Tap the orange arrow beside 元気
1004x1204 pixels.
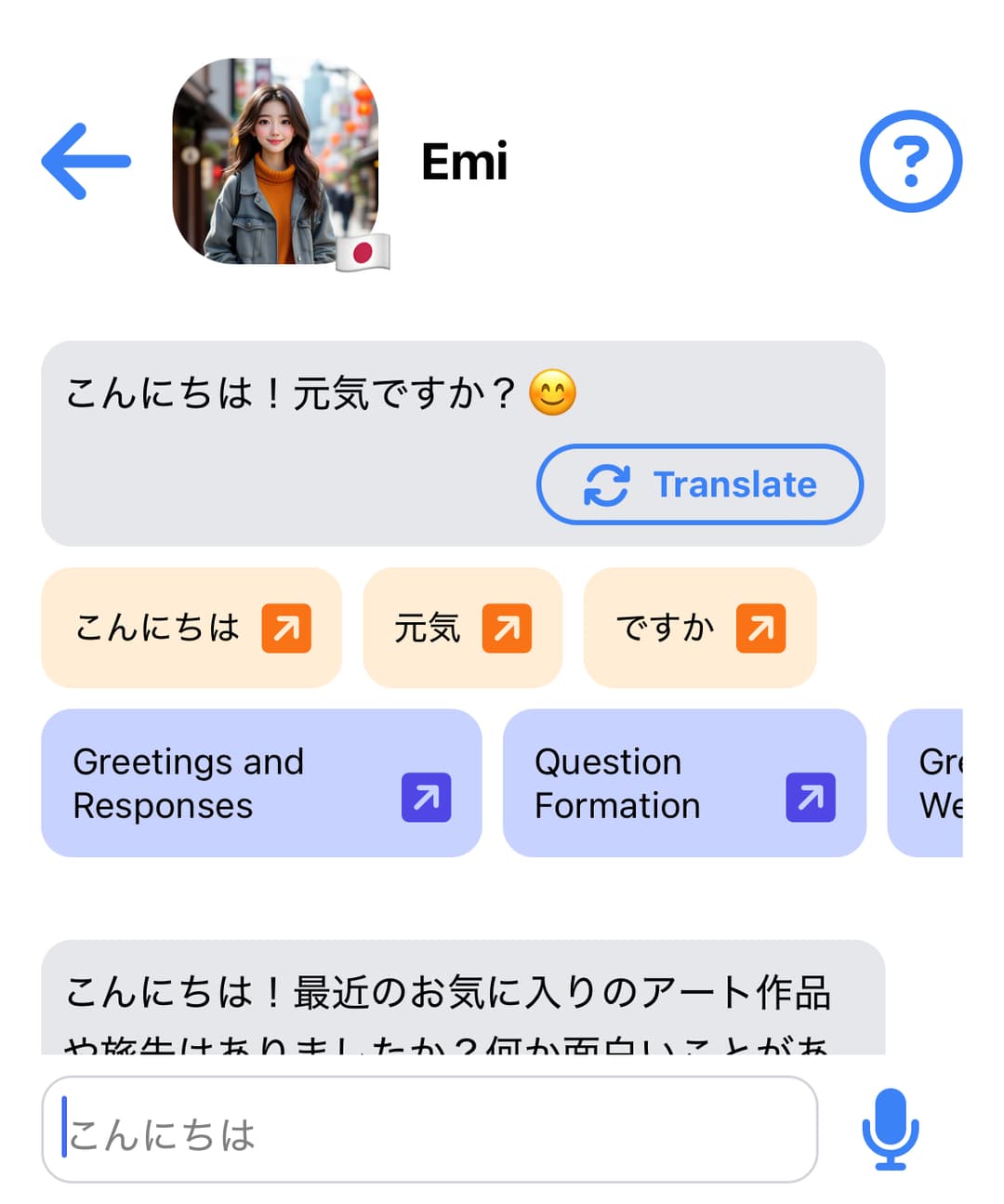507,628
